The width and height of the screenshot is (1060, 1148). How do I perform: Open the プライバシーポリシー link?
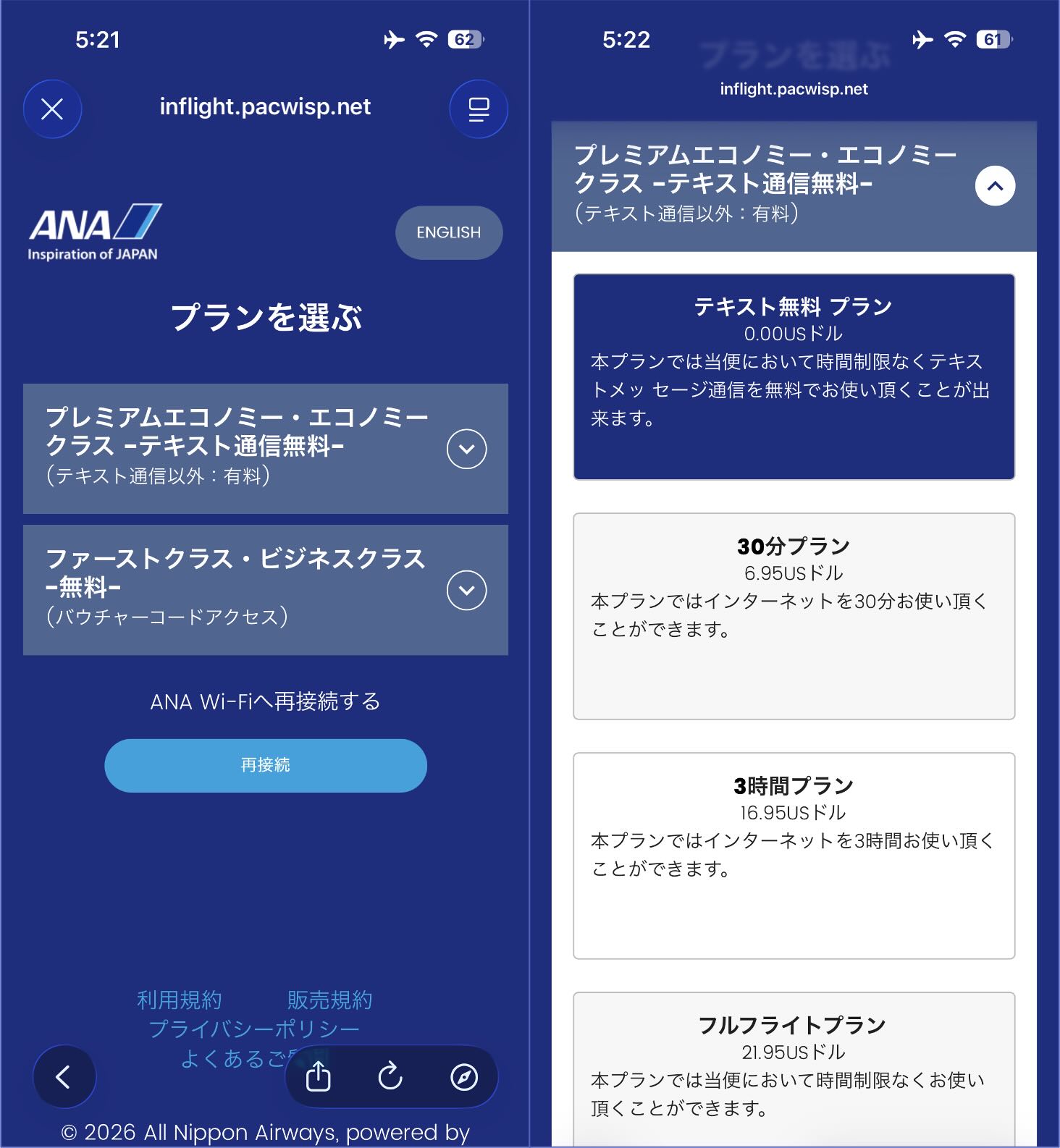254,1029
